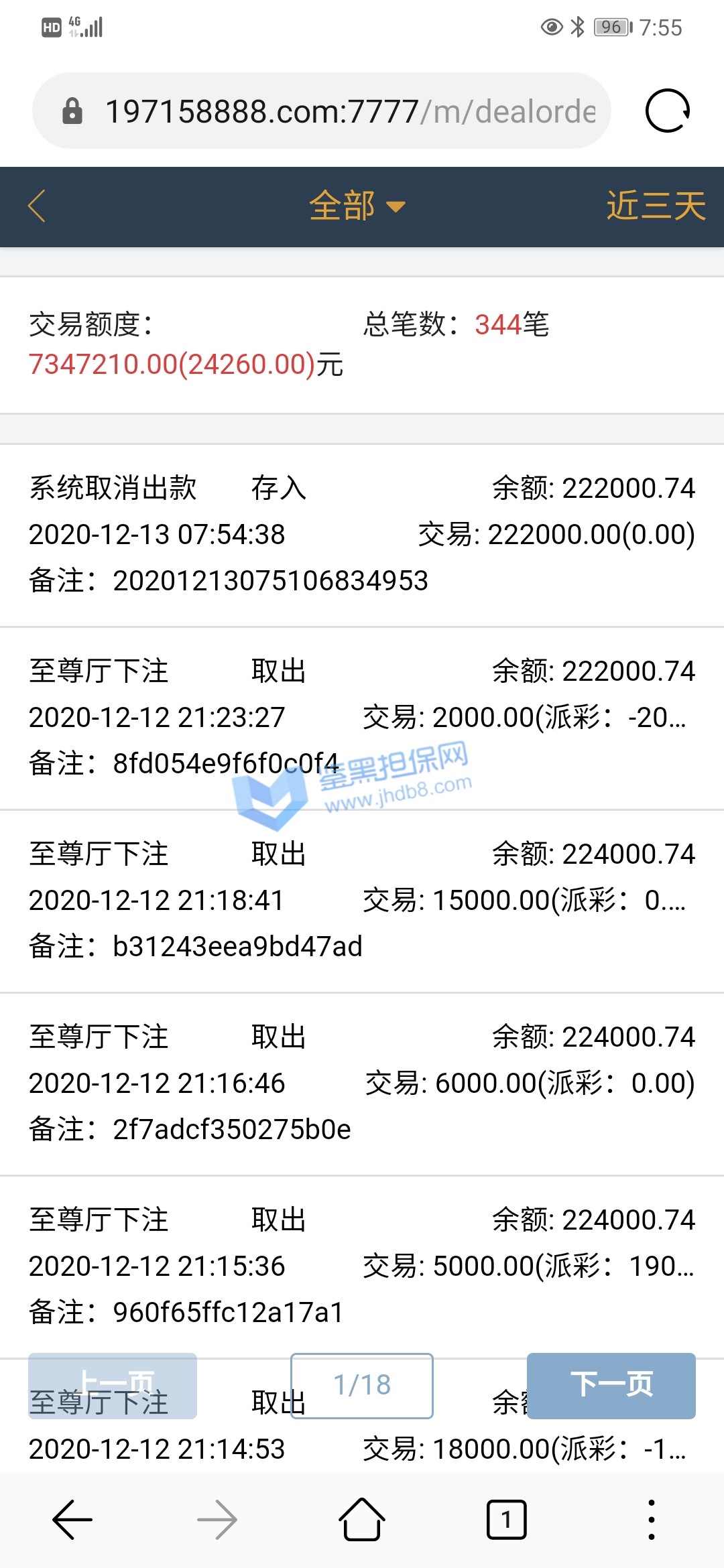
Task: Tap the browser forward arrow
Action: (217, 1520)
